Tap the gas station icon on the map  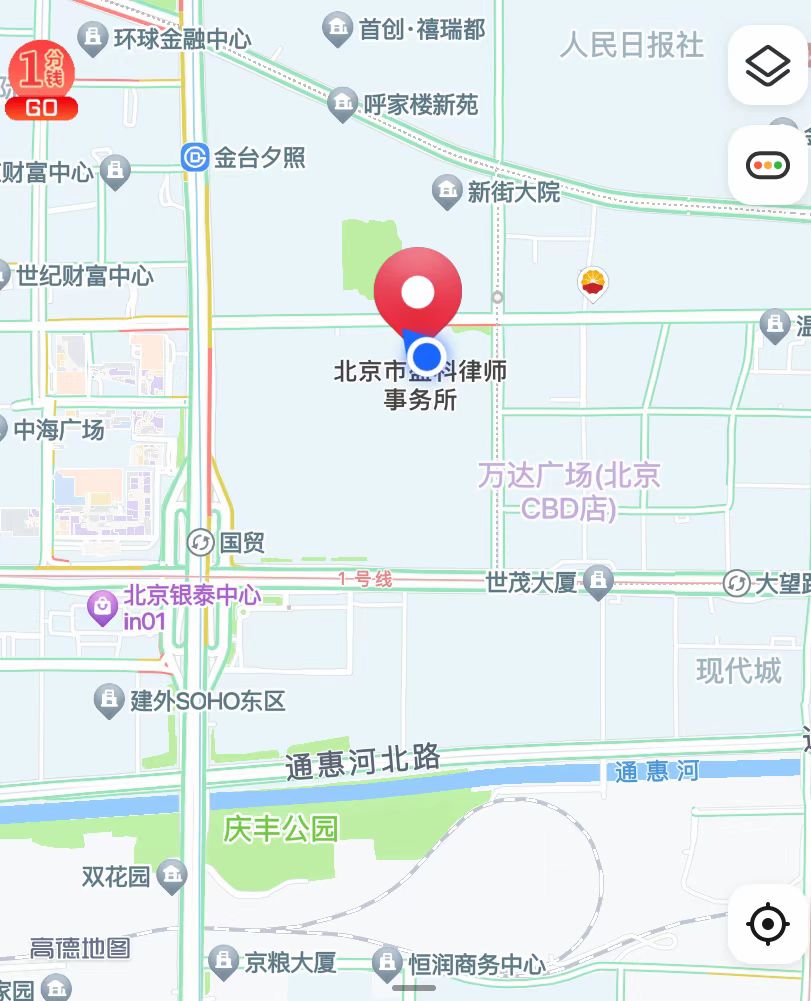(x=594, y=283)
